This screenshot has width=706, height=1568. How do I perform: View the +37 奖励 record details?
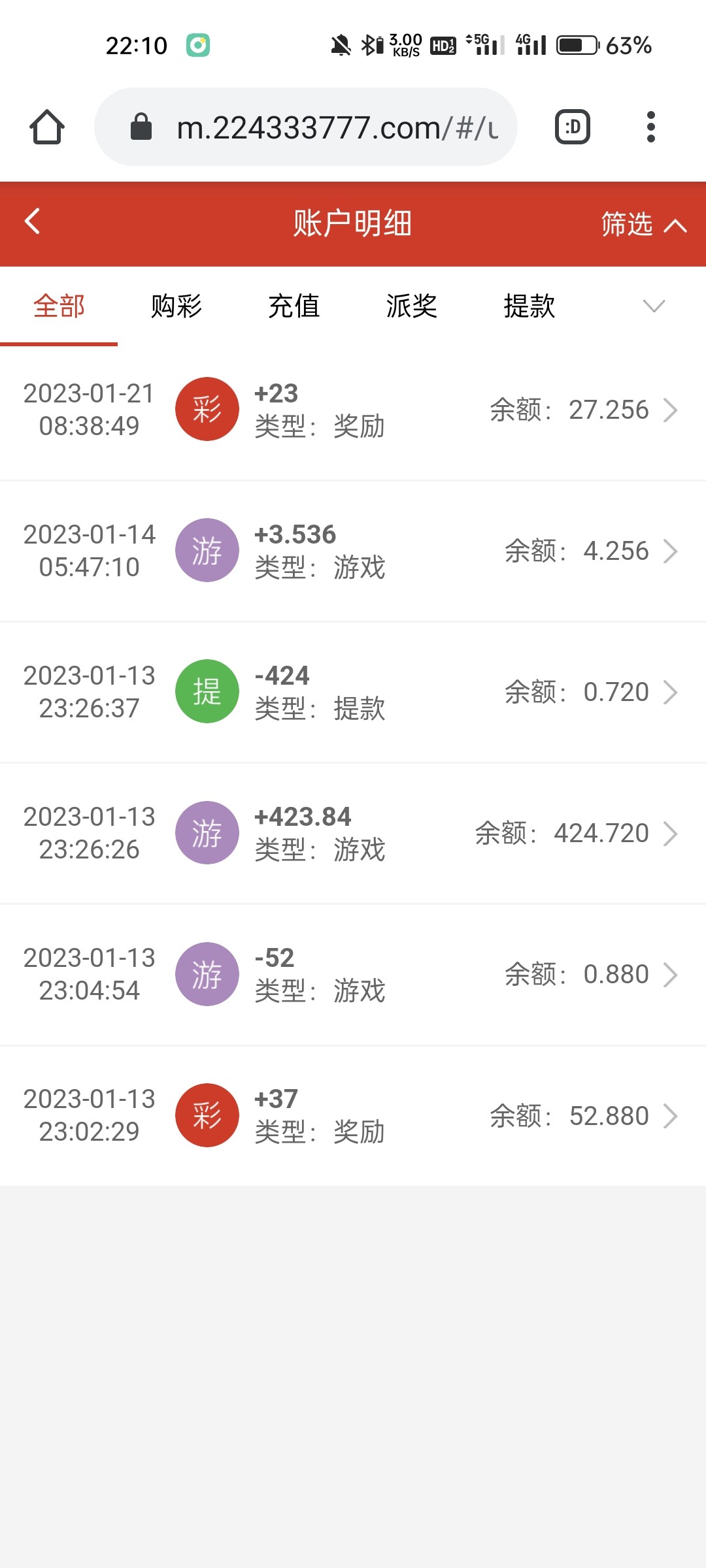(353, 1115)
